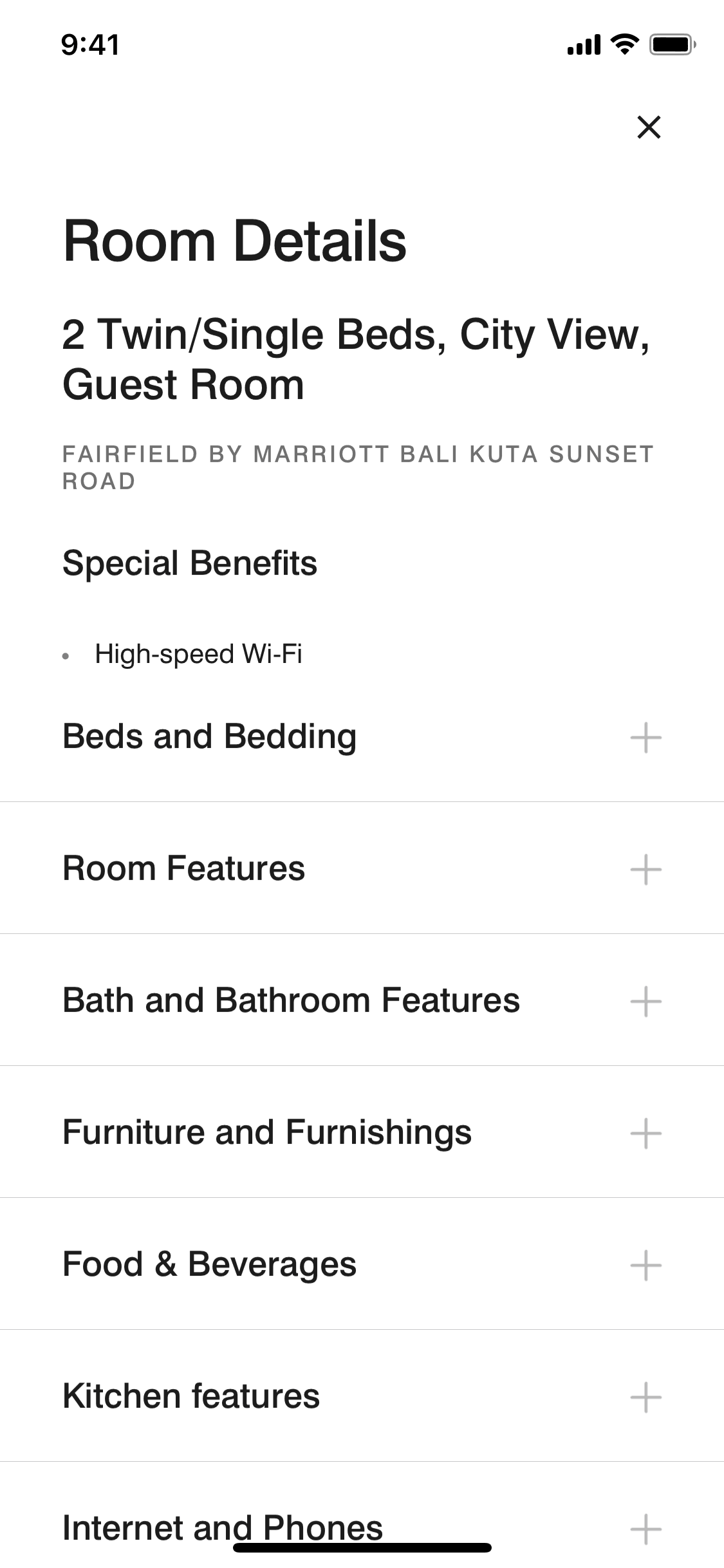The height and width of the screenshot is (1568, 724).
Task: Open Bath and Bathroom Features section
Action: pyautogui.click(x=645, y=1002)
